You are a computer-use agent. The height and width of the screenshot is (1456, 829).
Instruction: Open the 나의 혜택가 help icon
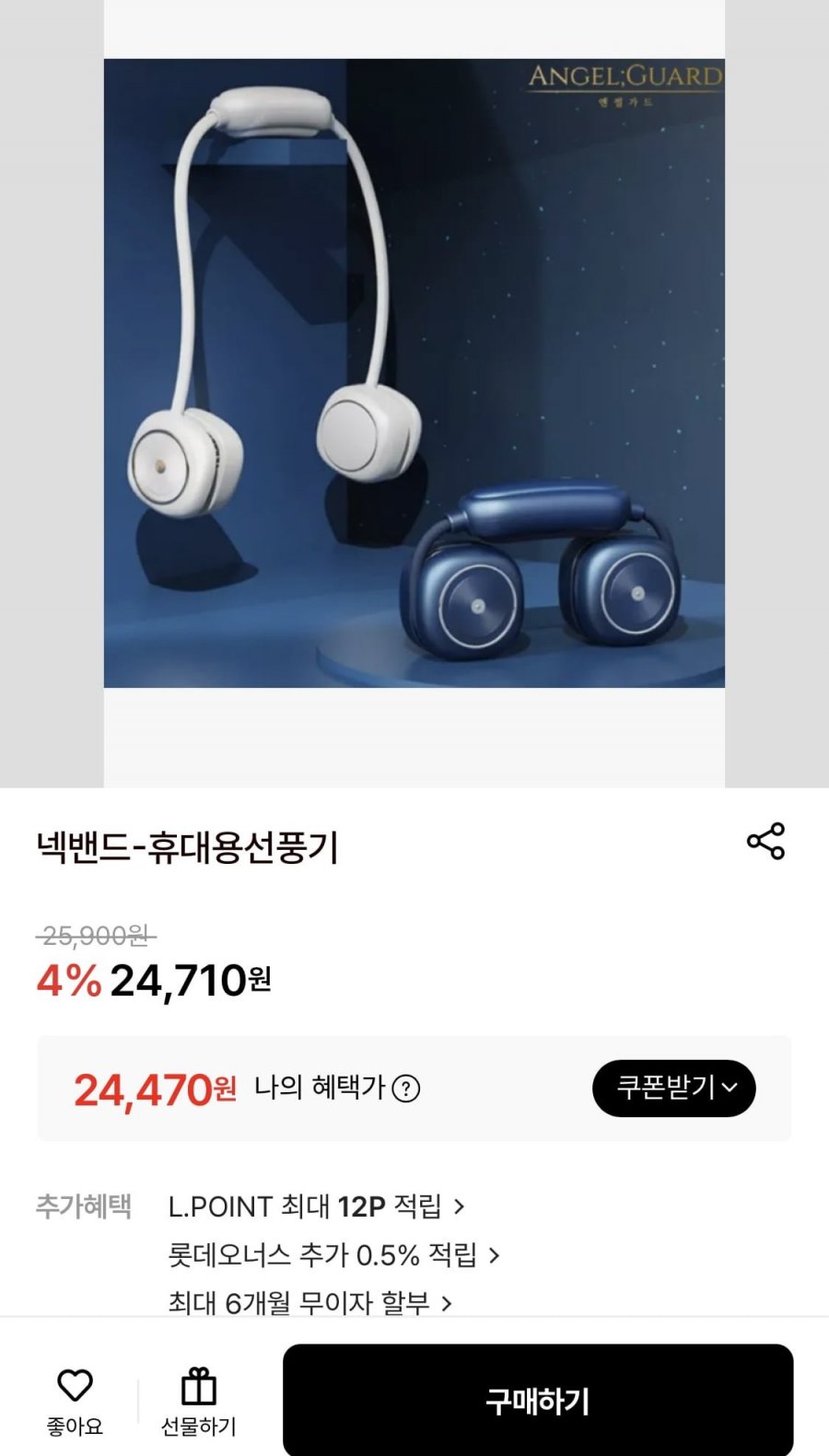pyautogui.click(x=406, y=1089)
